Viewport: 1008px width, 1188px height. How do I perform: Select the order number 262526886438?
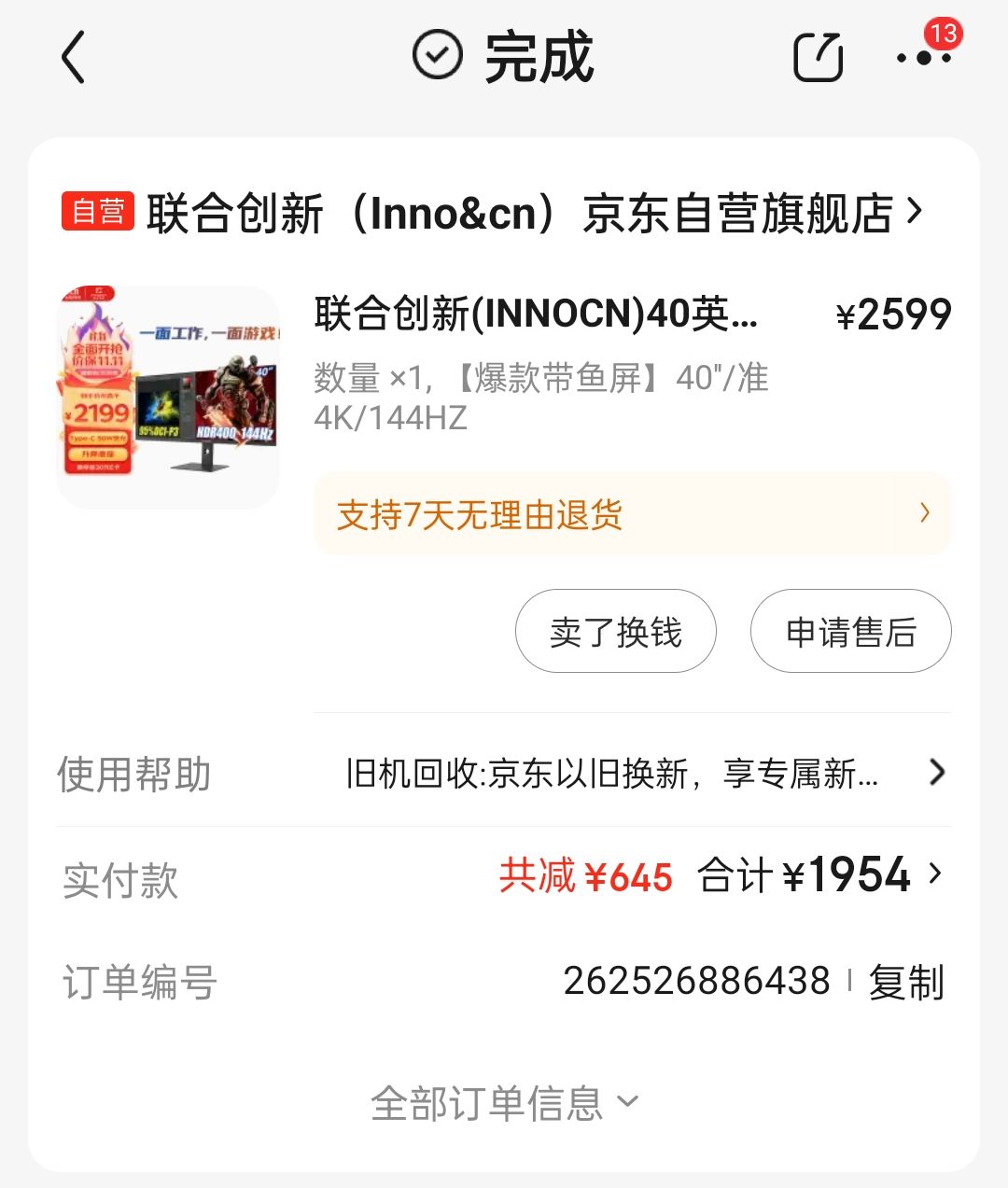[695, 981]
